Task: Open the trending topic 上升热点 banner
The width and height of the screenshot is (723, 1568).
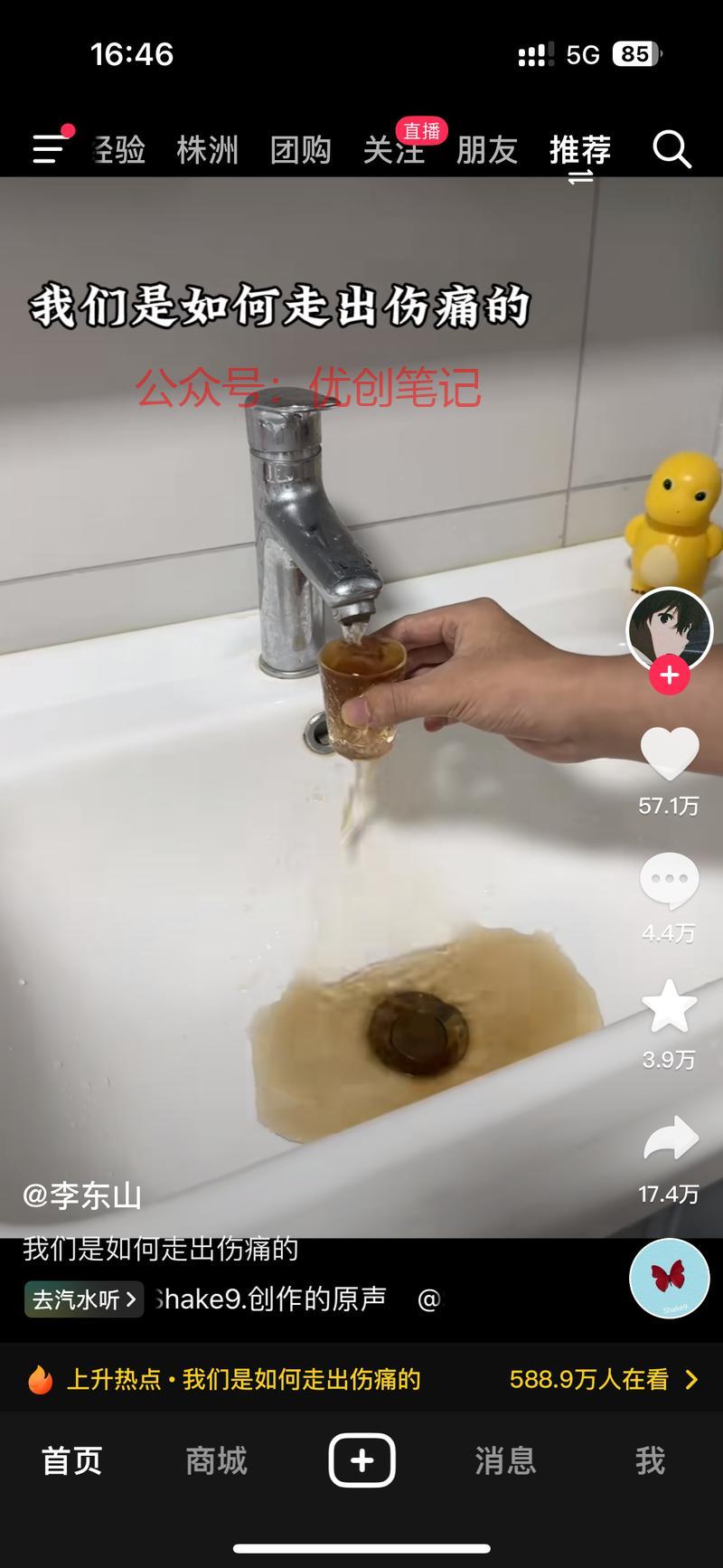Action: point(361,1379)
